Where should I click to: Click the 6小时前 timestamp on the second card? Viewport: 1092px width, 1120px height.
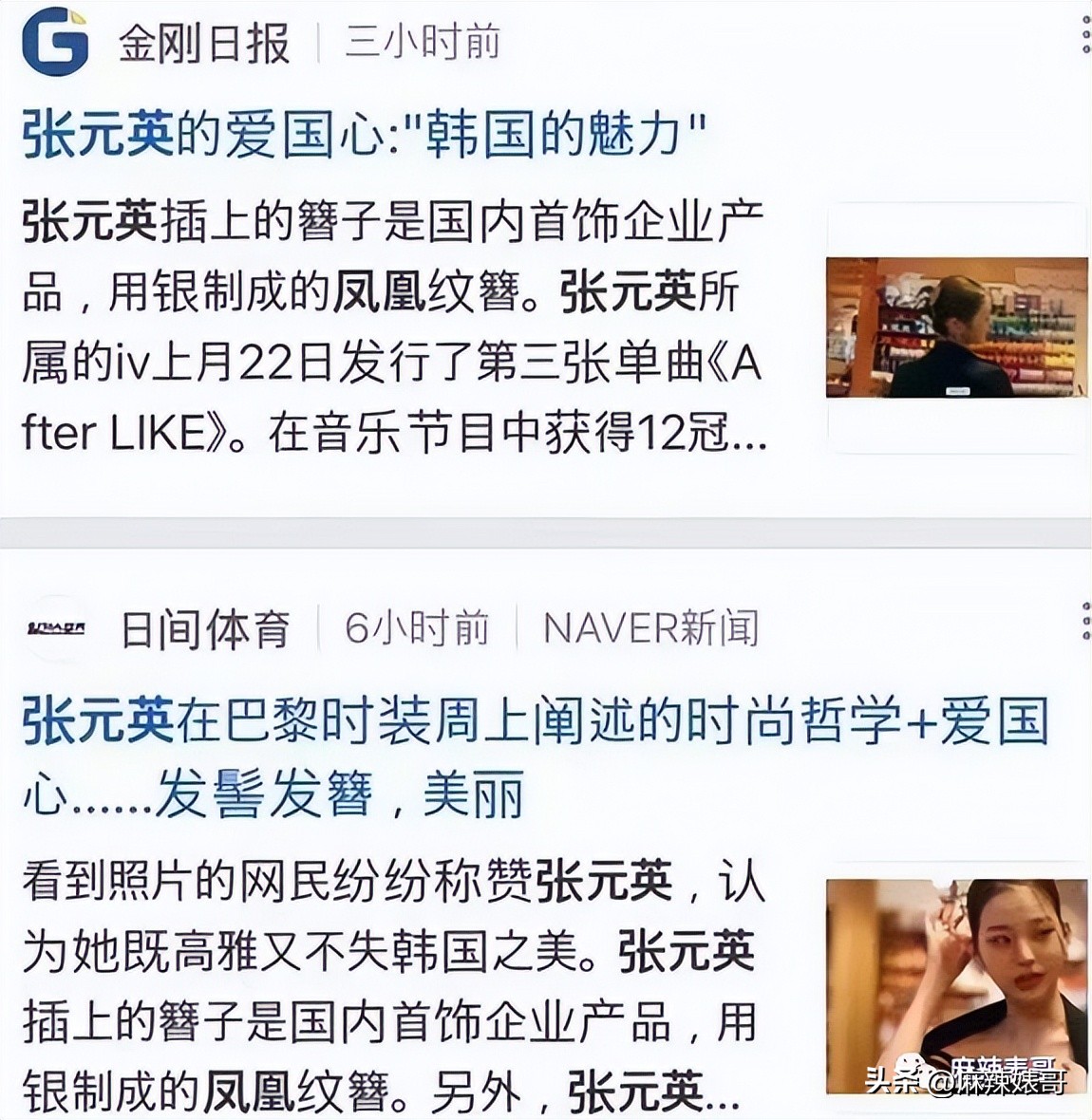pyautogui.click(x=418, y=626)
